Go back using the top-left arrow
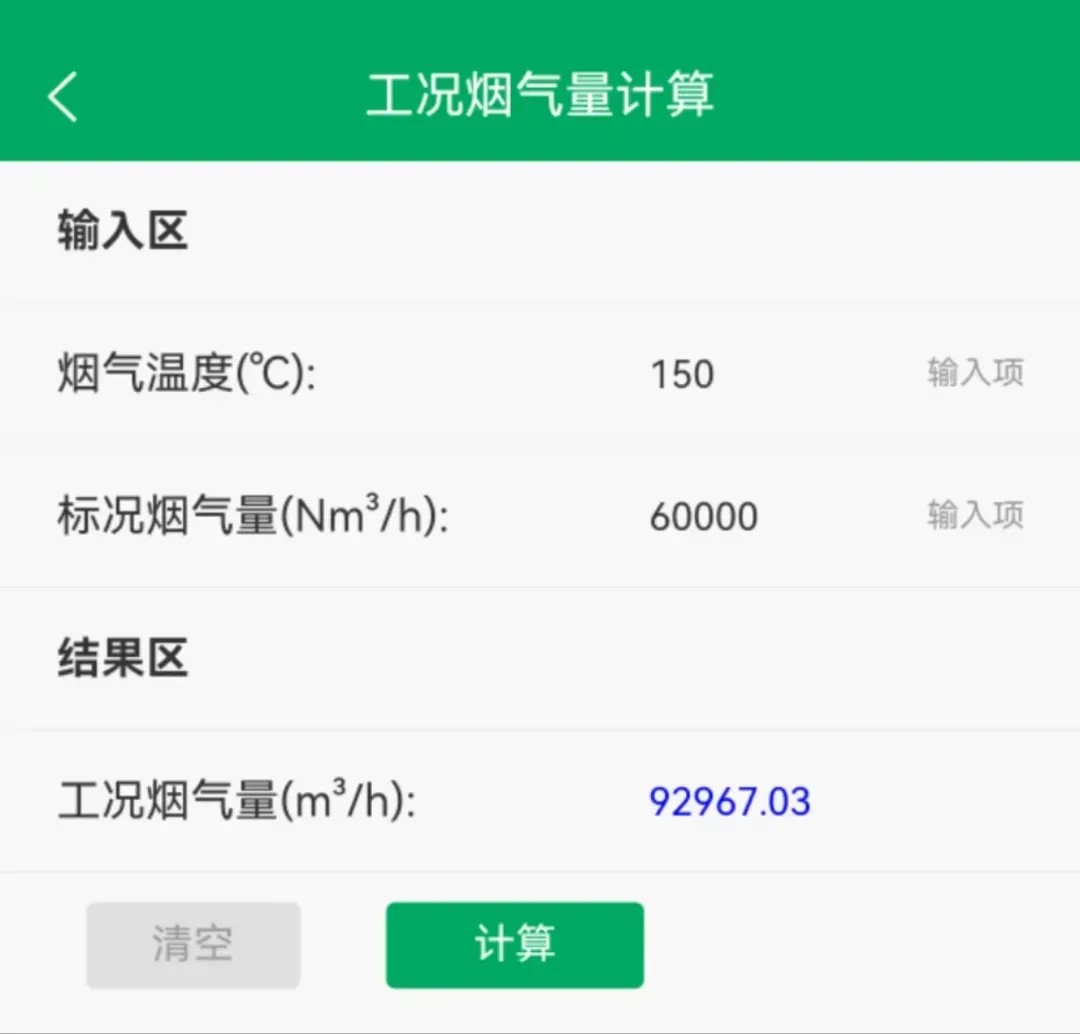 63,97
